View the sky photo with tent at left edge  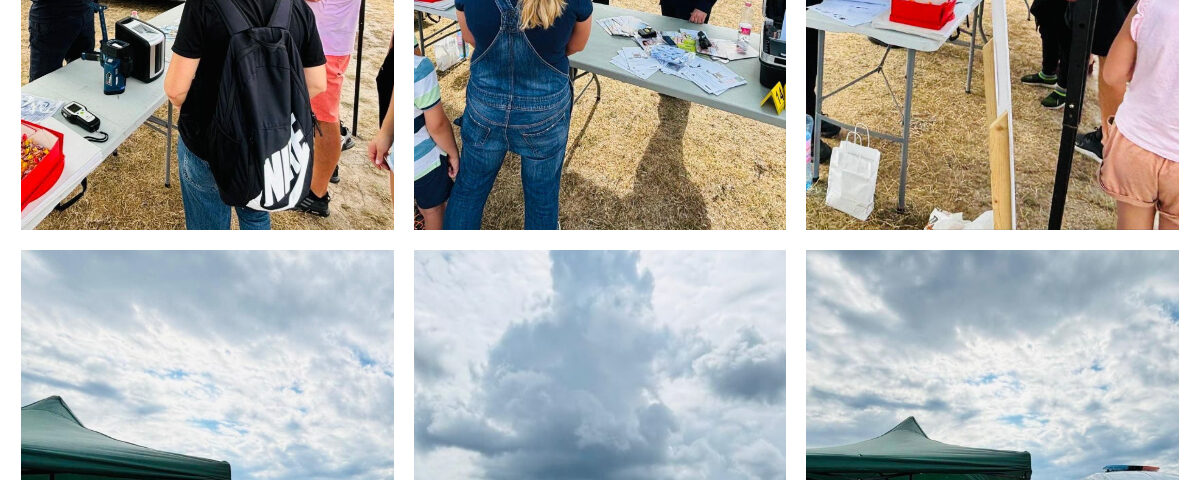(x=207, y=365)
